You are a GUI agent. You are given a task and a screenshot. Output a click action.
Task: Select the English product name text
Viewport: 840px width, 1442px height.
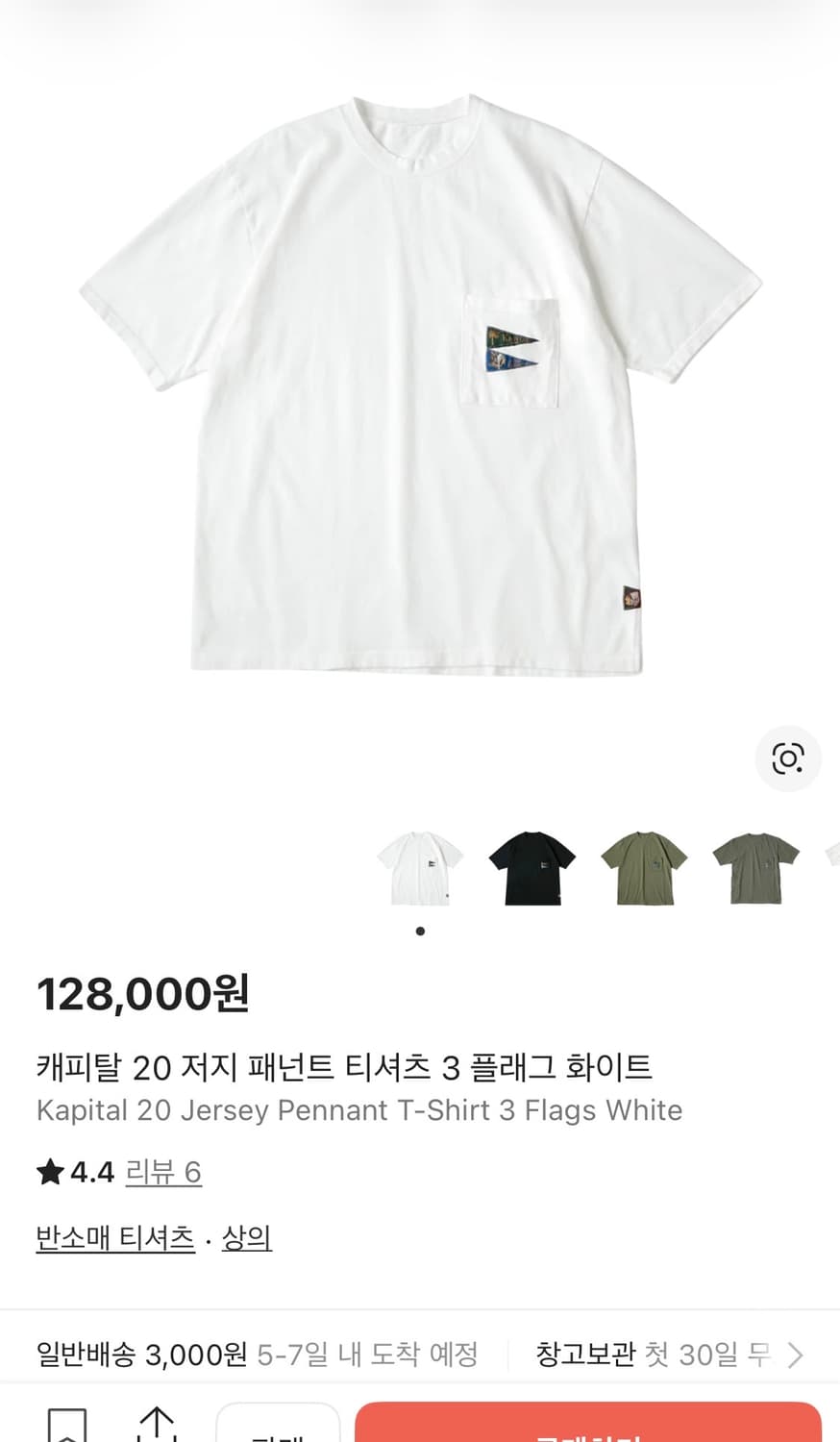[x=358, y=1110]
